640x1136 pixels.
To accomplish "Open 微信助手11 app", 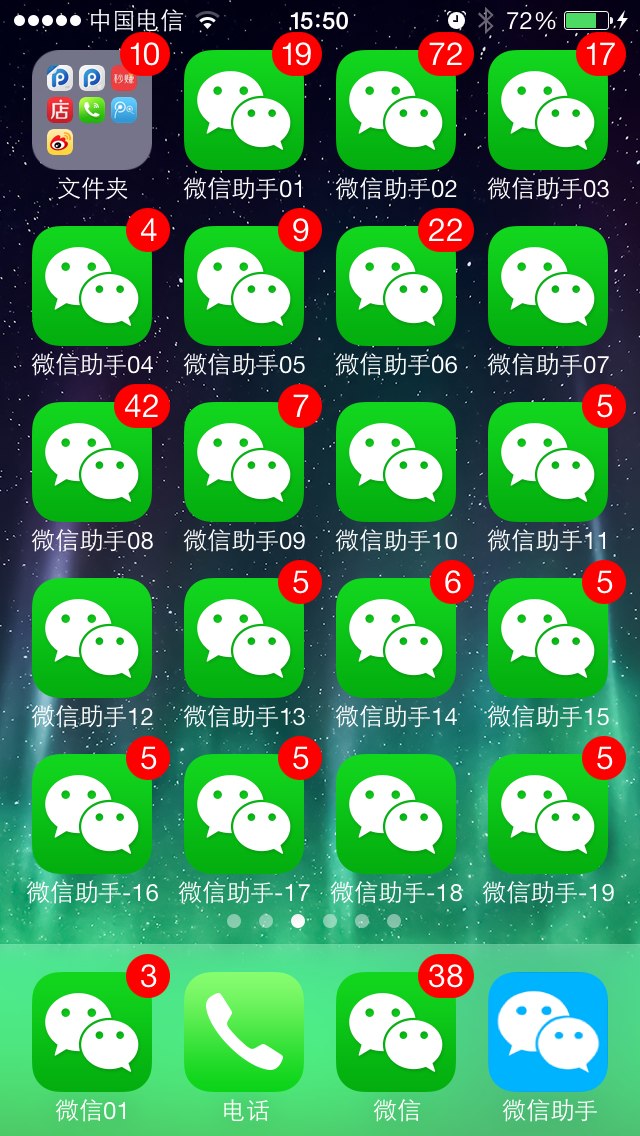I will [x=548, y=462].
